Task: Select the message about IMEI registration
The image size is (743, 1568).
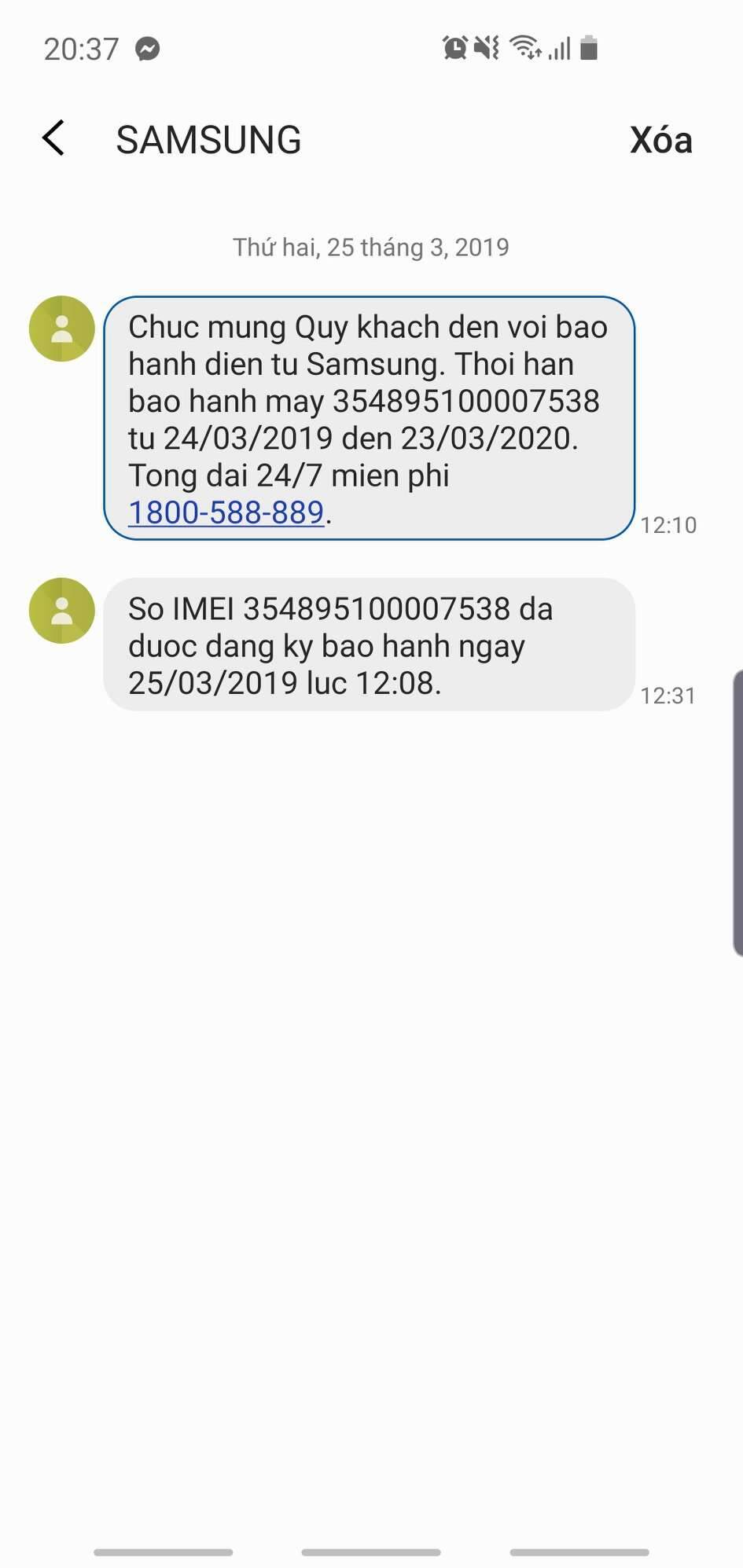Action: click(x=368, y=645)
